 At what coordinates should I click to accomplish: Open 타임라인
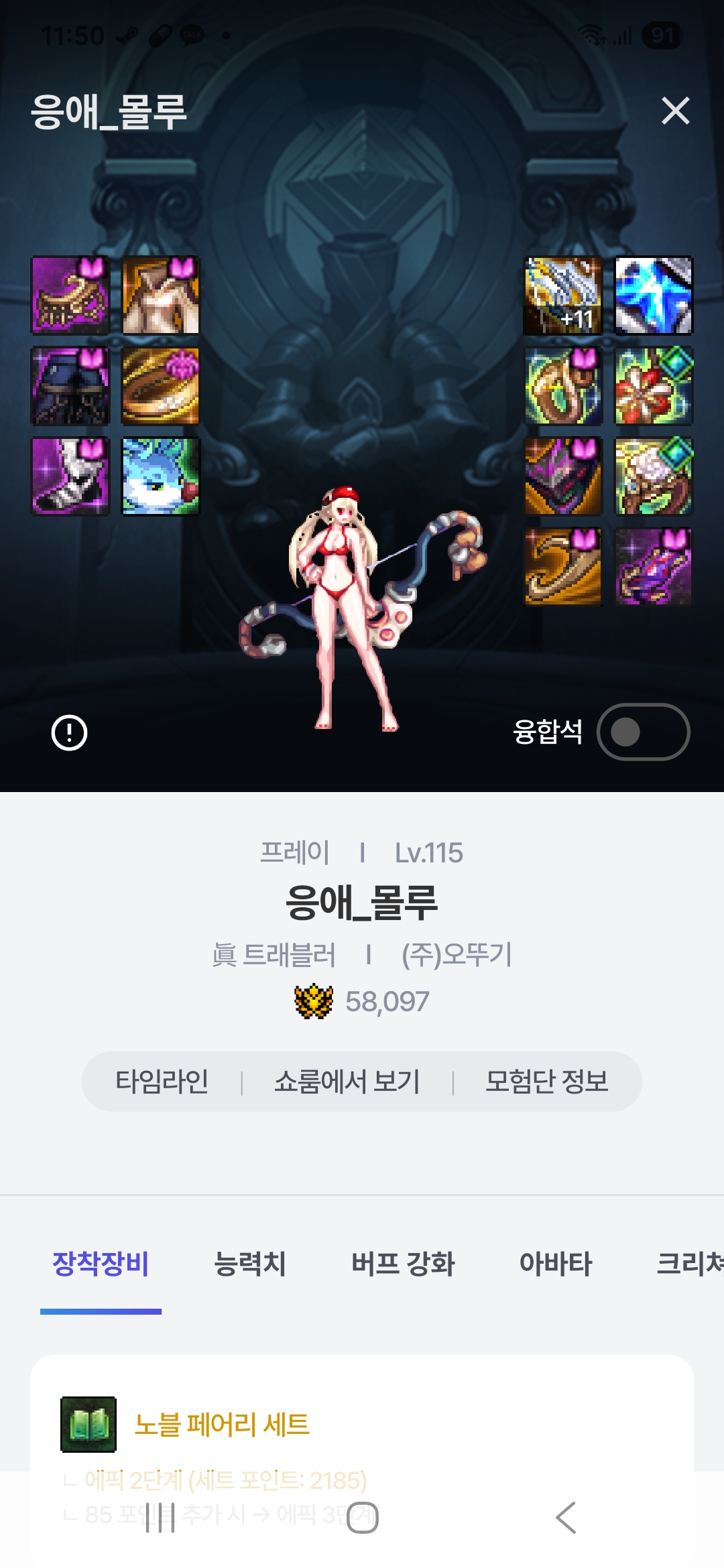coord(162,1082)
